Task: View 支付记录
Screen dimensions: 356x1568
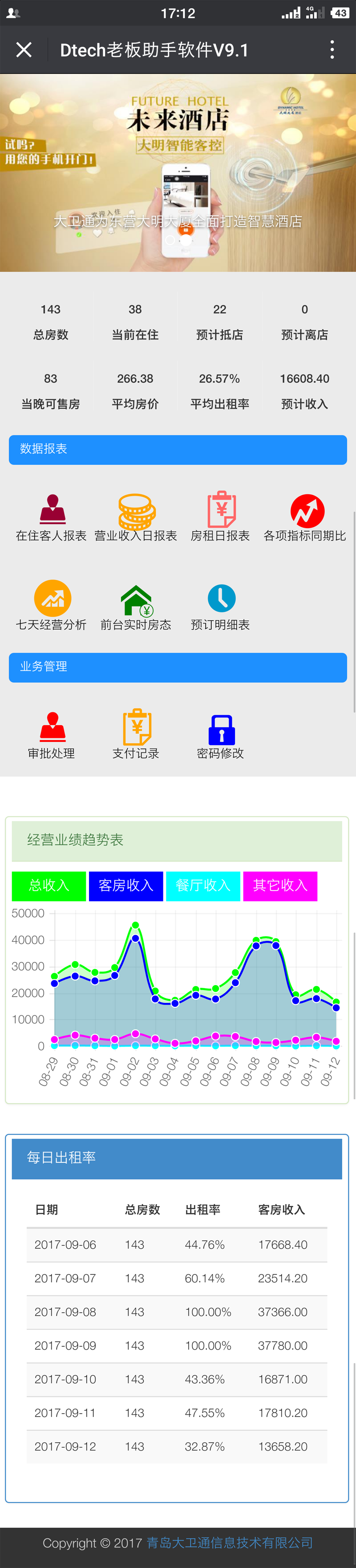Action: [x=136, y=735]
